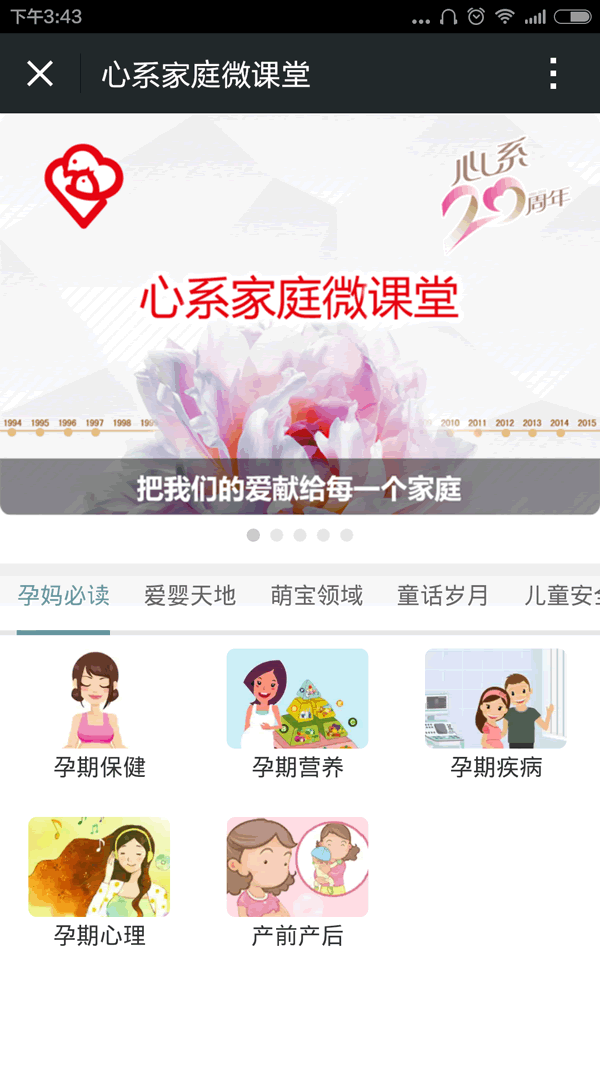Image resolution: width=600 pixels, height=1067 pixels.
Task: Open the three-dot overflow menu
Action: tap(553, 73)
